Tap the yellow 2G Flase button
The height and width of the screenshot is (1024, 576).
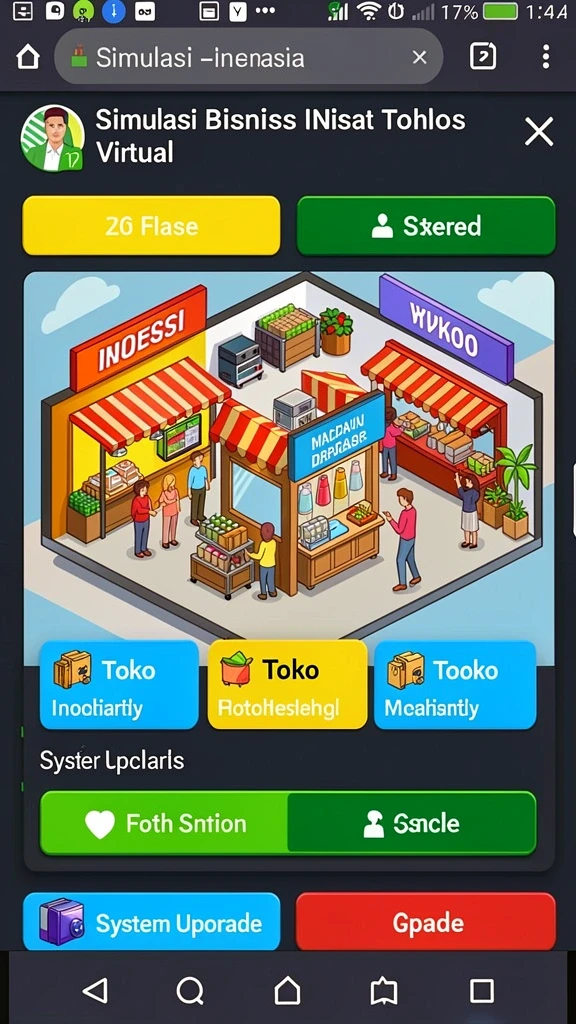152,226
